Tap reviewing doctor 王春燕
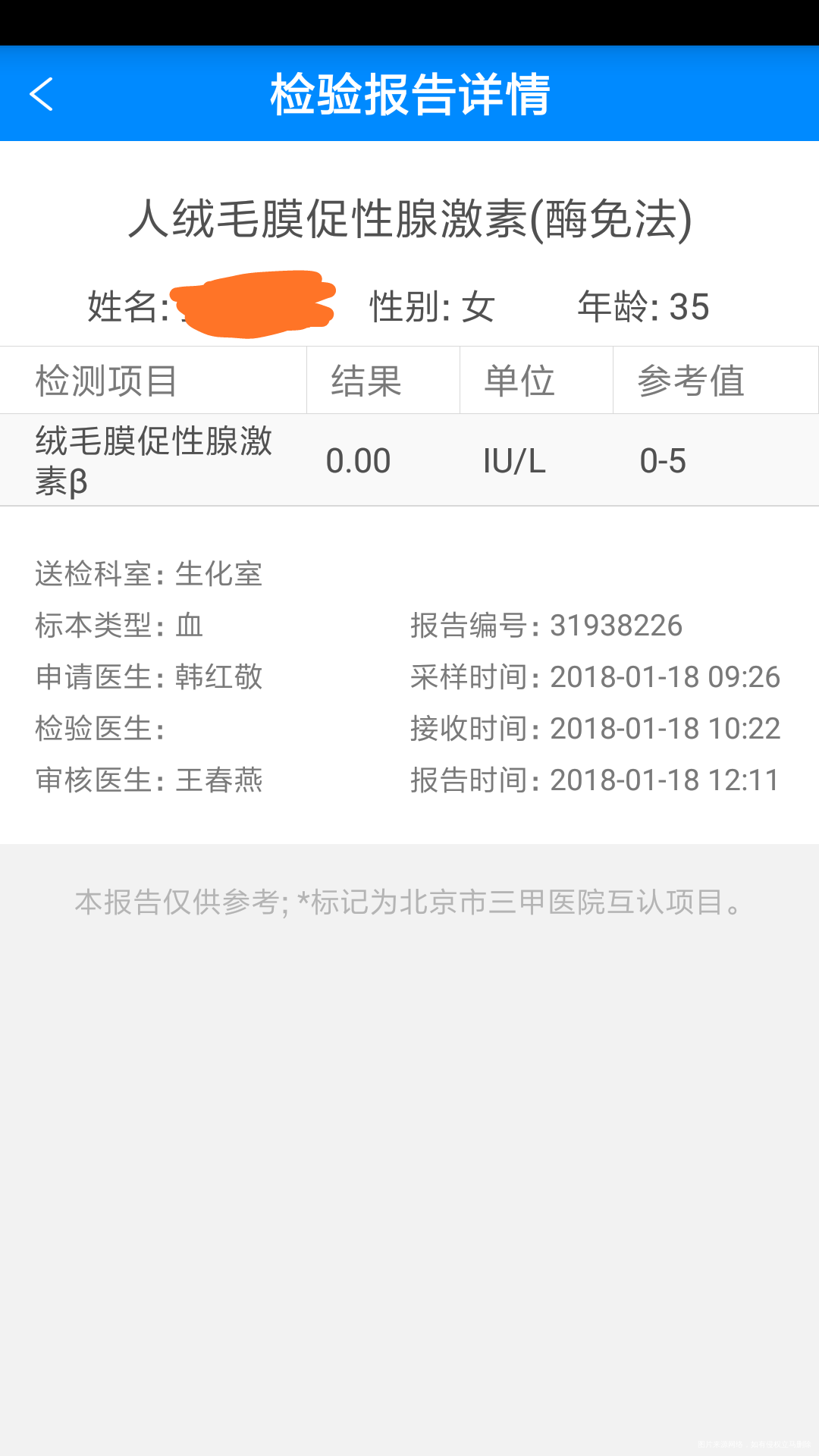The image size is (819, 1456). click(149, 780)
